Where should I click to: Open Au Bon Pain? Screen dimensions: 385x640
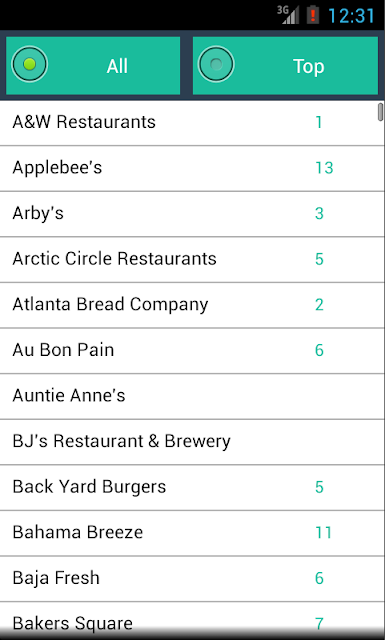coord(192,351)
